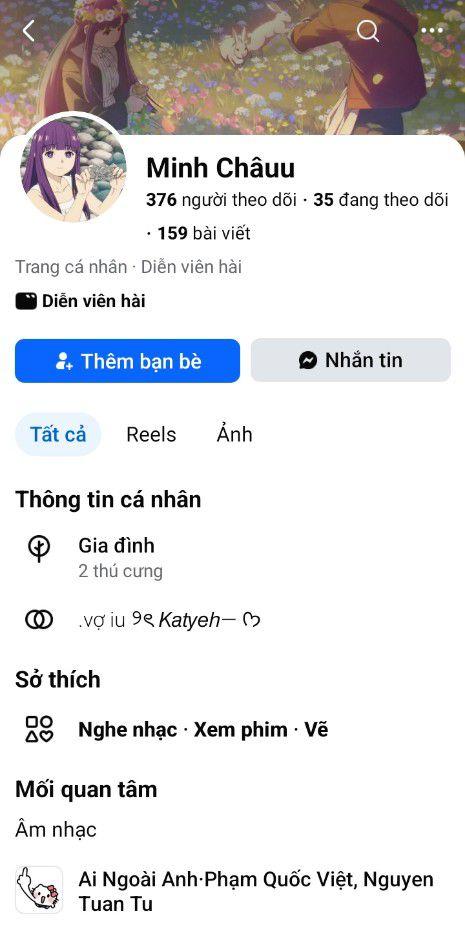This screenshot has width=465, height=943.
Task: Send a message with Nhắn tin
Action: [x=351, y=360]
